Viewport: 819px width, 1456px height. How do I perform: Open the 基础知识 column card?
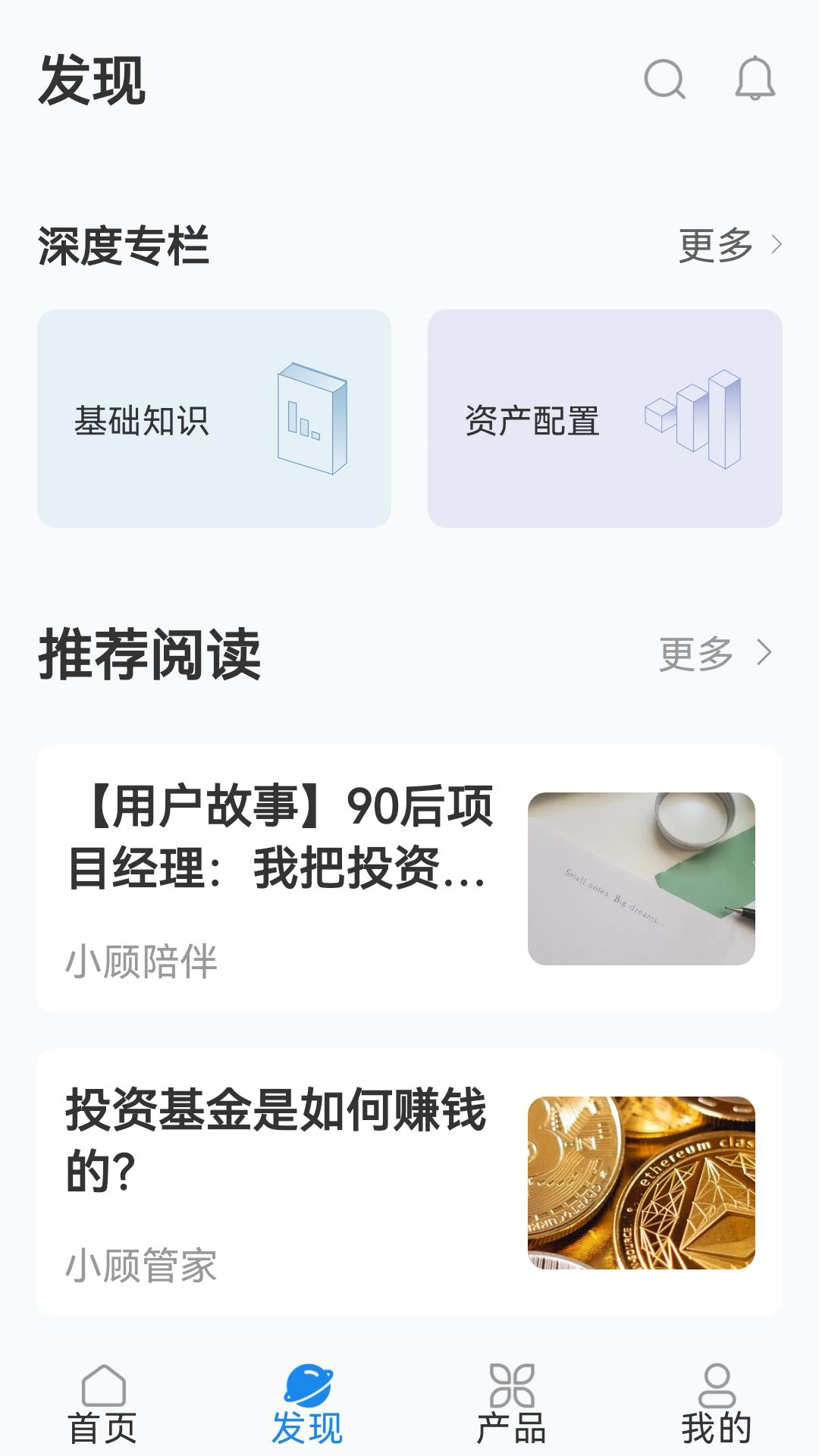point(214,419)
